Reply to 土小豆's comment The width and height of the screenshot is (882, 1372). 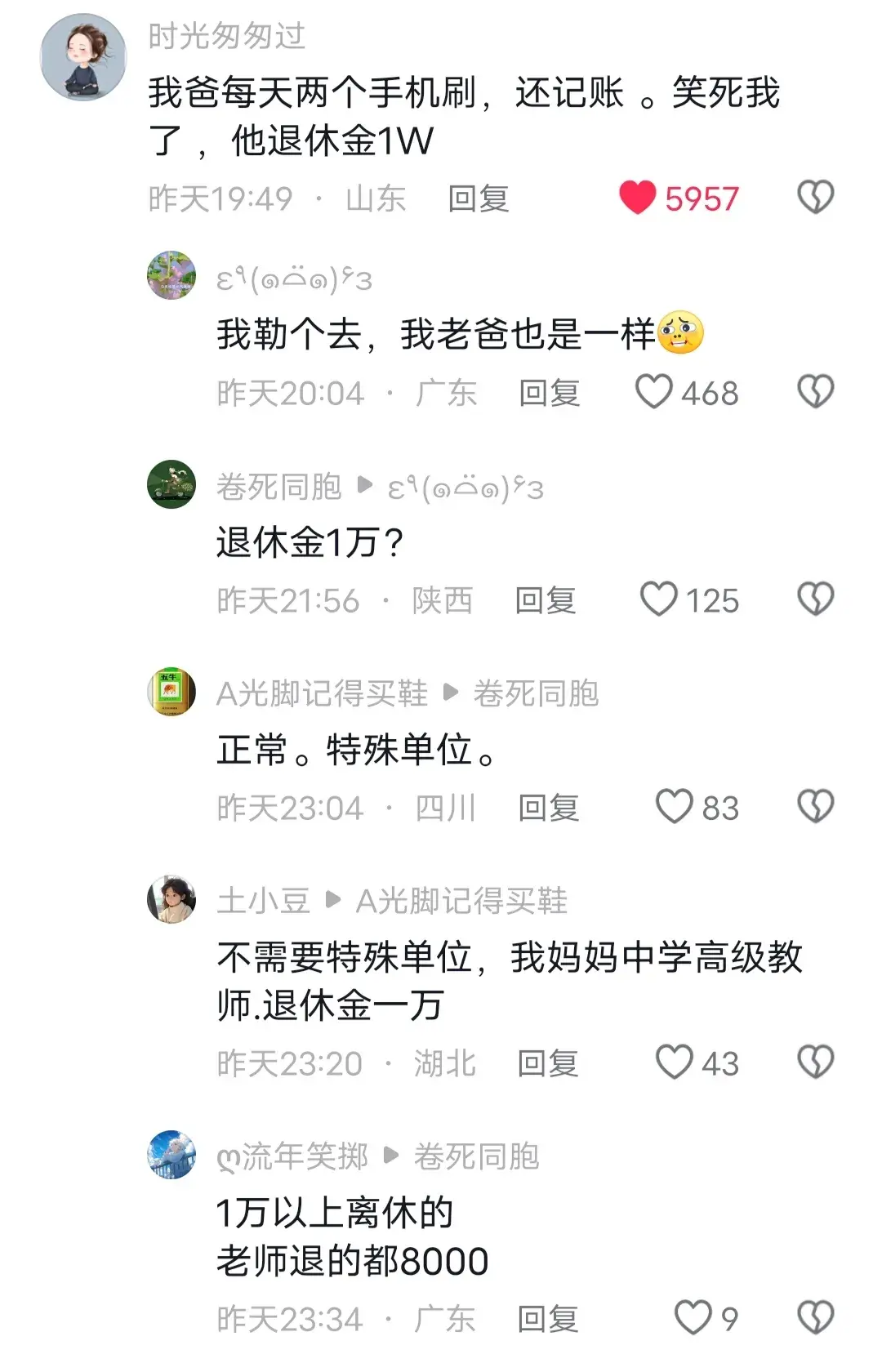point(548,1063)
